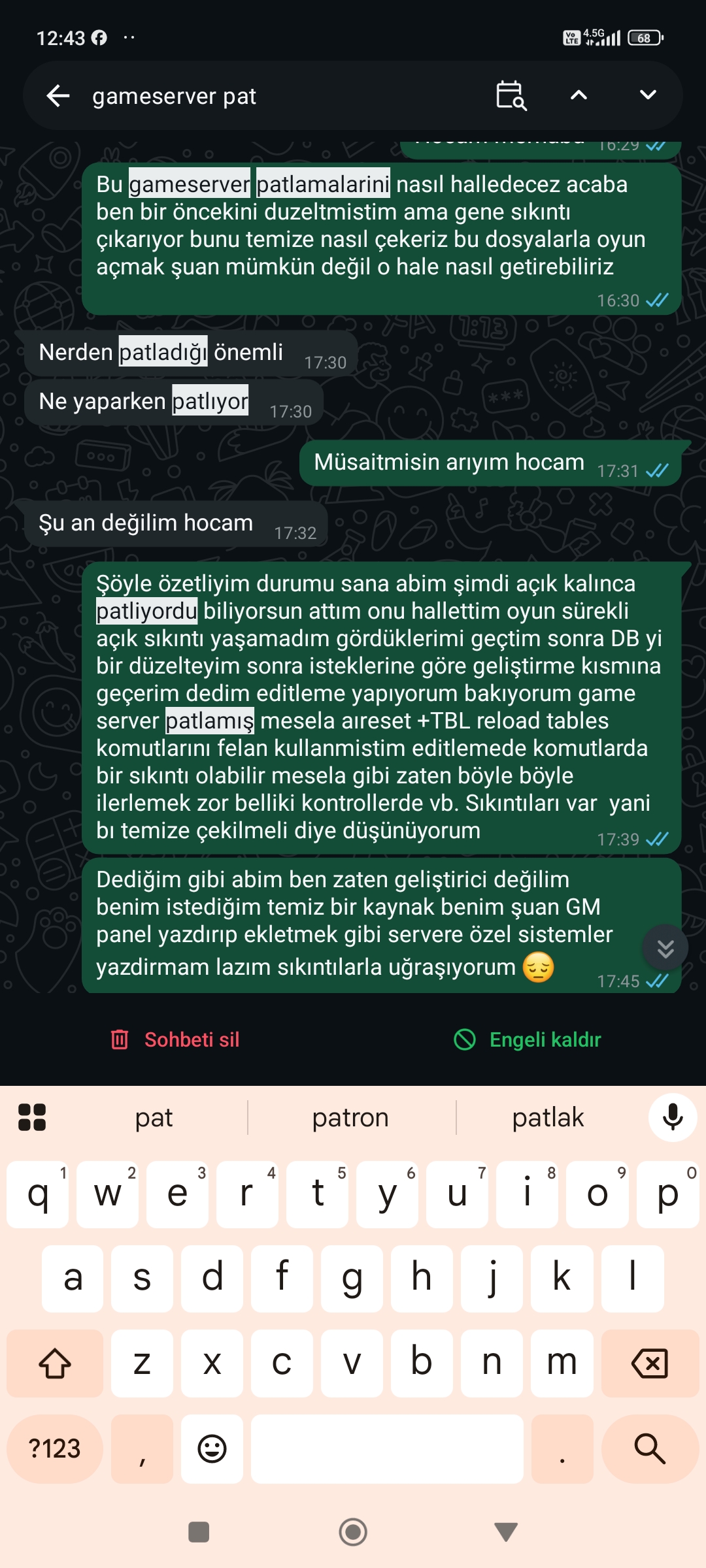The image size is (706, 1568).
Task: Tap the space bar
Action: point(387,1449)
